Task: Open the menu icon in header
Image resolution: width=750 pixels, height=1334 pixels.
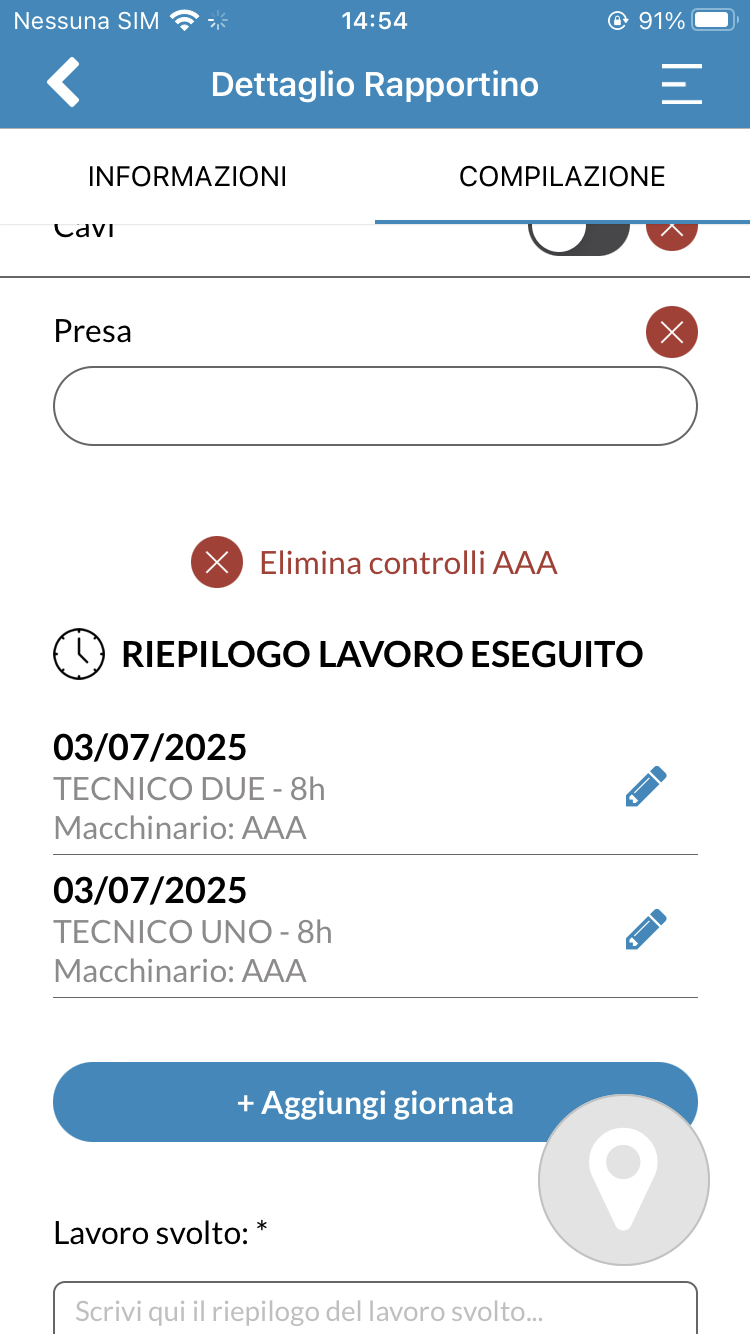Action: tap(681, 84)
